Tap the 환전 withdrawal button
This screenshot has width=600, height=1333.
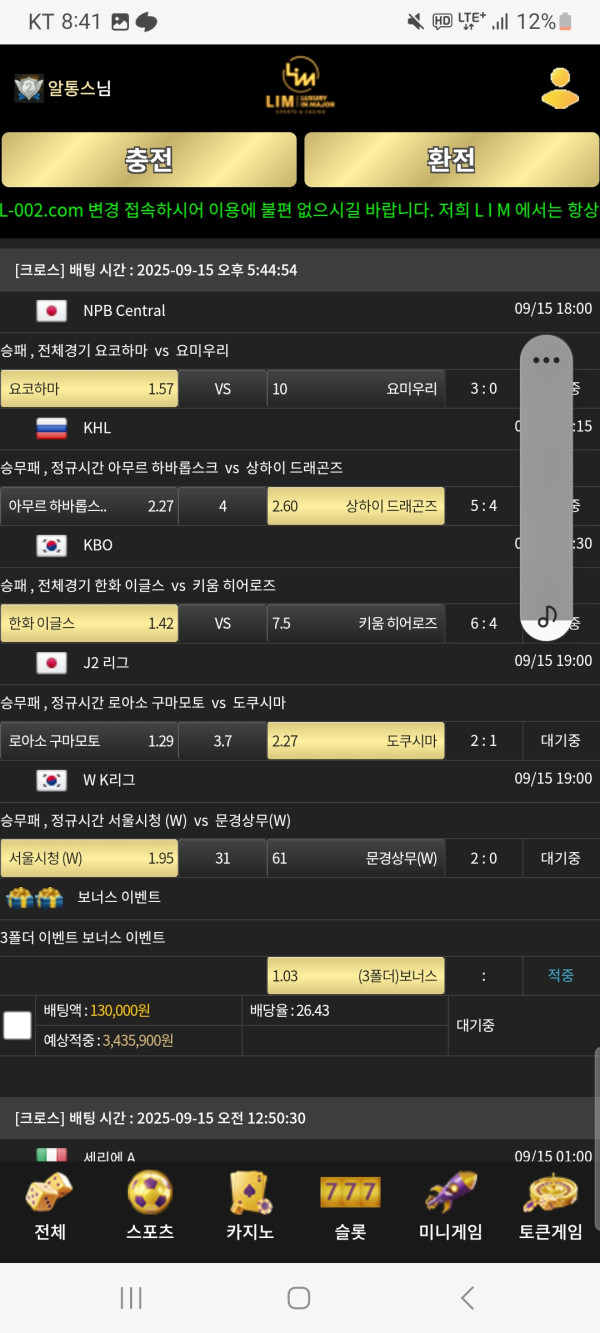[451, 160]
